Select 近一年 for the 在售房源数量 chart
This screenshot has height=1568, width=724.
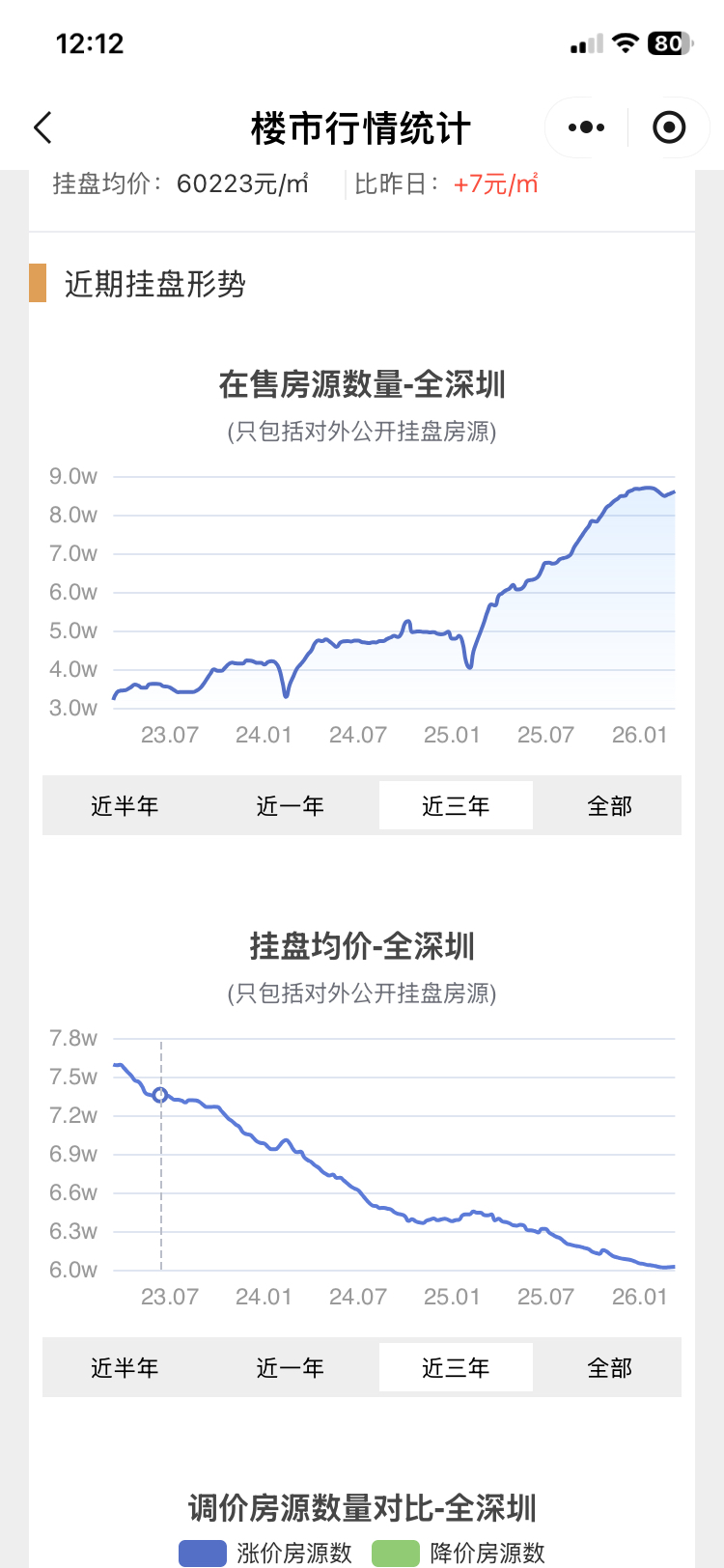coord(290,805)
